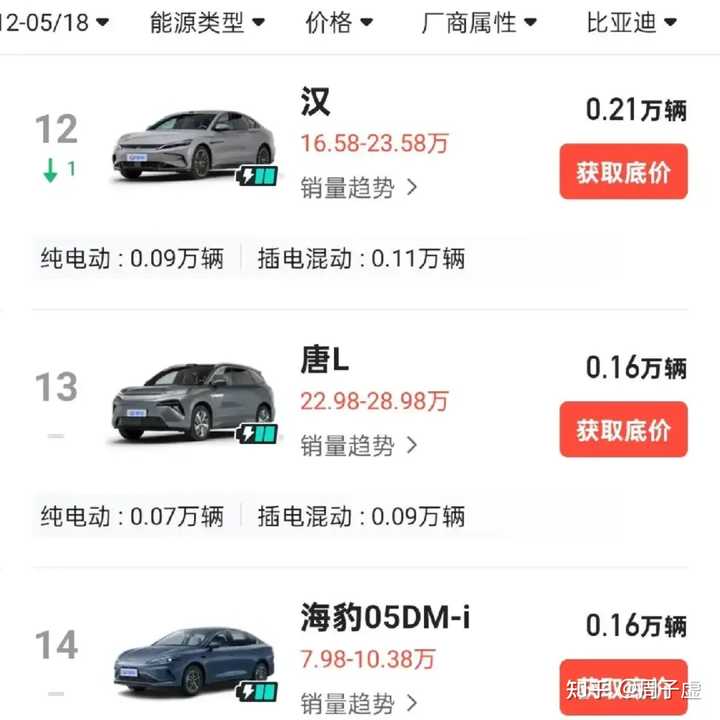This screenshot has height=720, width=720.
Task: Open the 能源类型 filter dropdown
Action: tap(207, 22)
